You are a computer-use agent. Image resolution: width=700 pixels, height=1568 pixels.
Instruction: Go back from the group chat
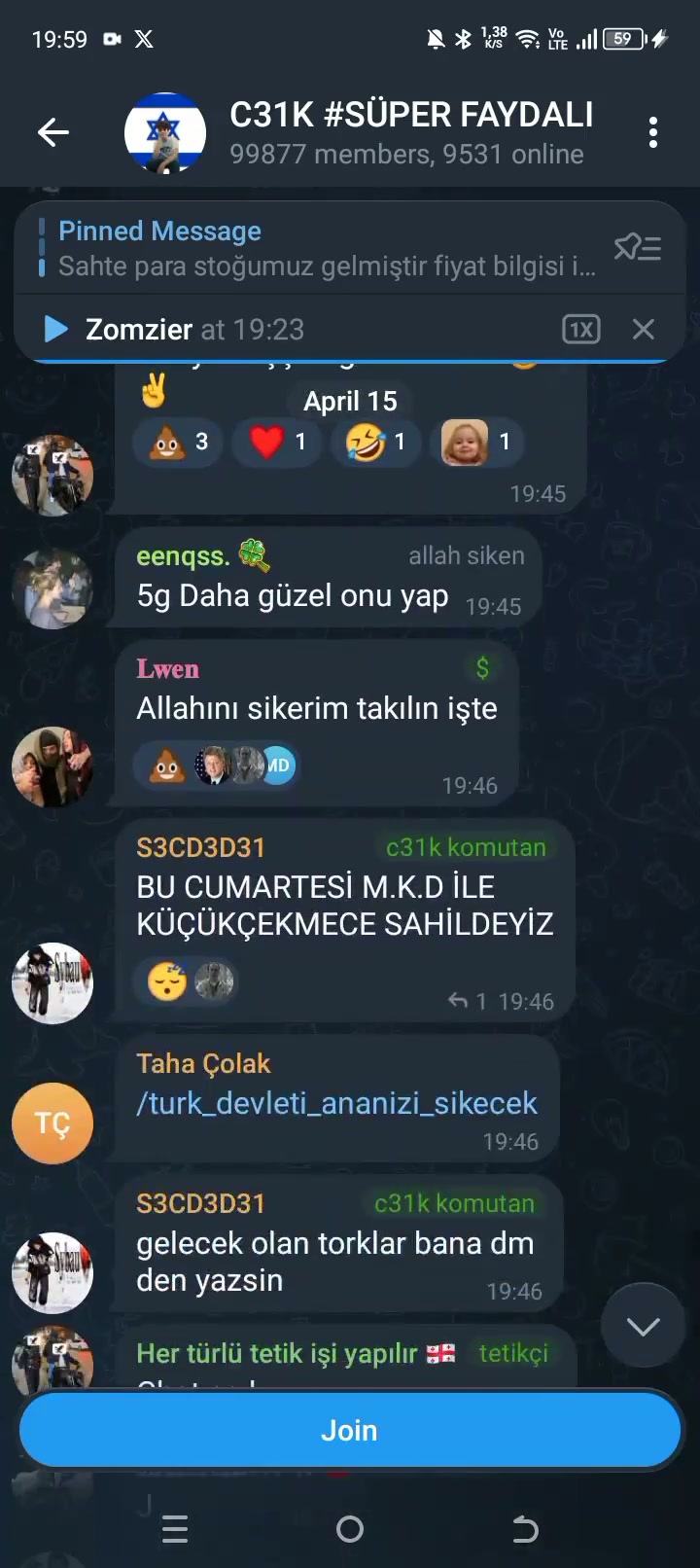(53, 132)
